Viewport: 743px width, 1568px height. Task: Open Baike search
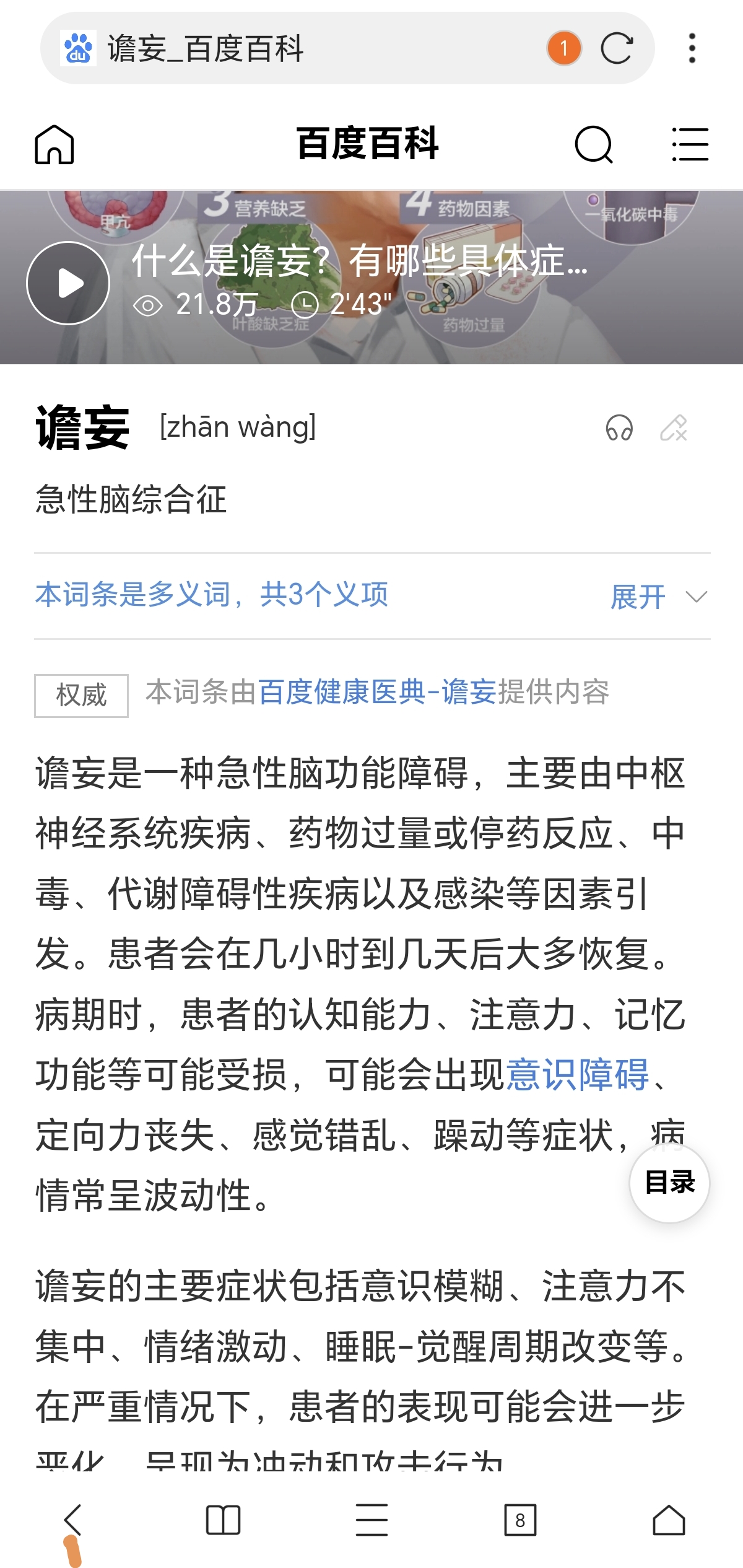click(593, 144)
